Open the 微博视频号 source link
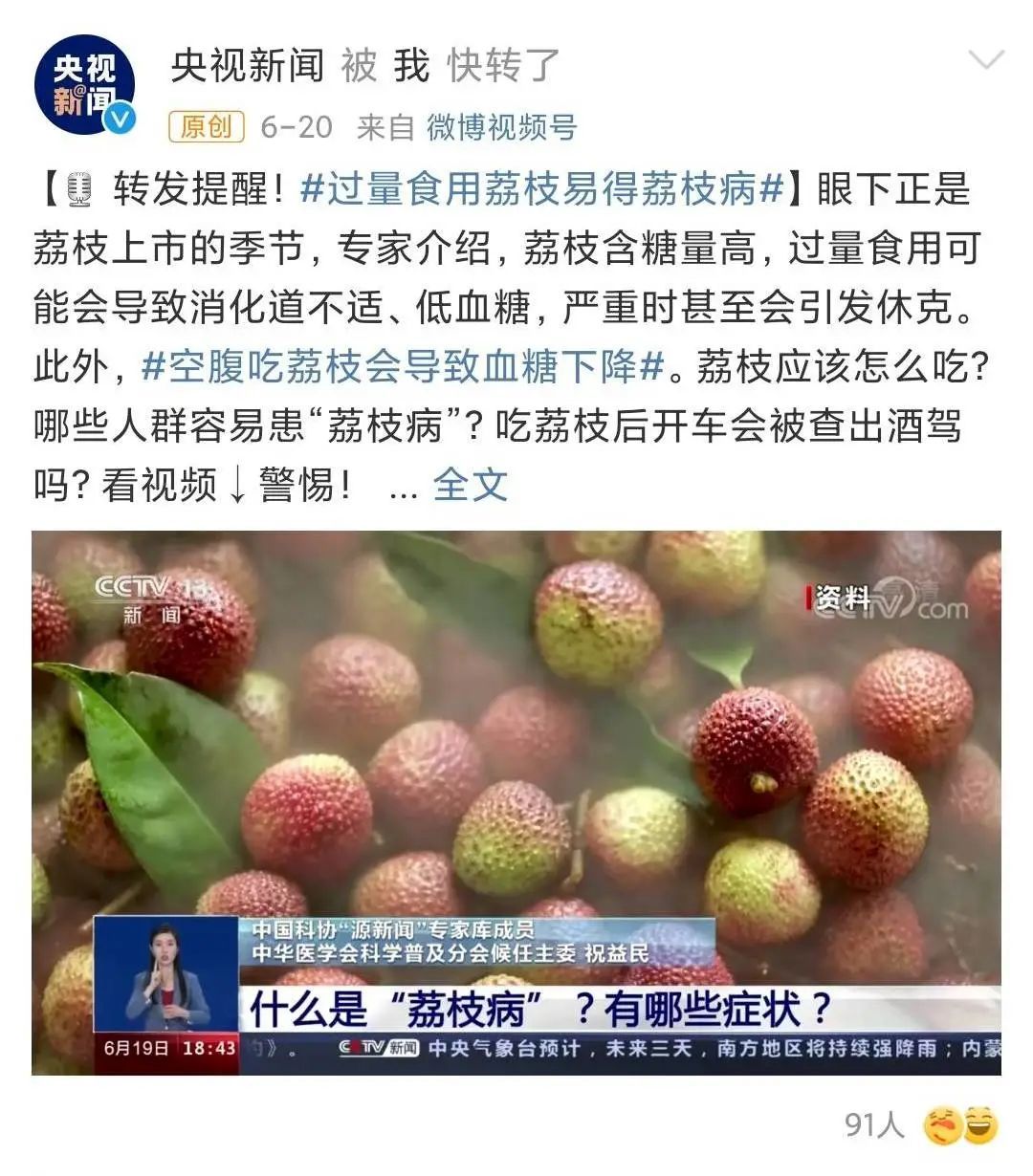The height and width of the screenshot is (1176, 1033). click(x=501, y=127)
